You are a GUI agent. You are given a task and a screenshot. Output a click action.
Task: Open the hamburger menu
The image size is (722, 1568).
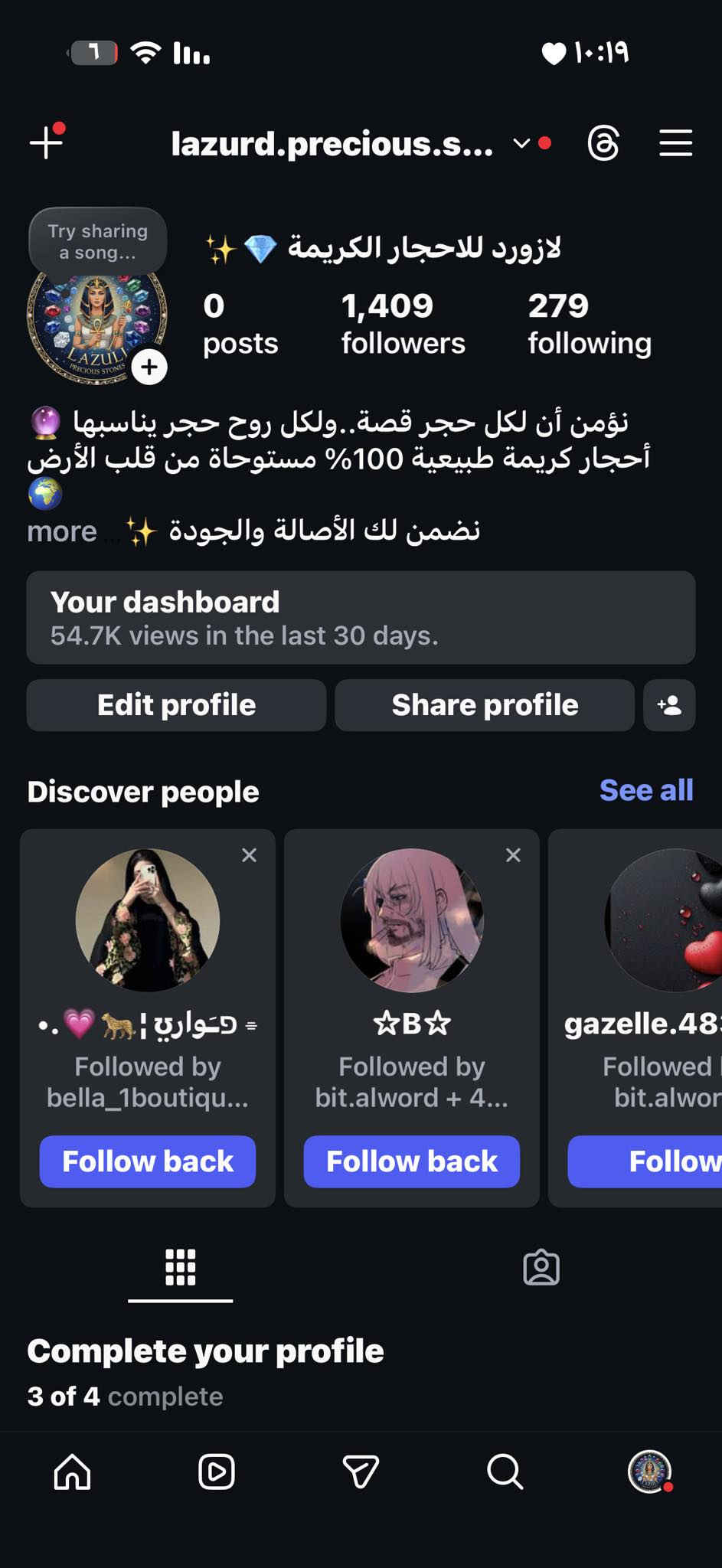point(675,143)
